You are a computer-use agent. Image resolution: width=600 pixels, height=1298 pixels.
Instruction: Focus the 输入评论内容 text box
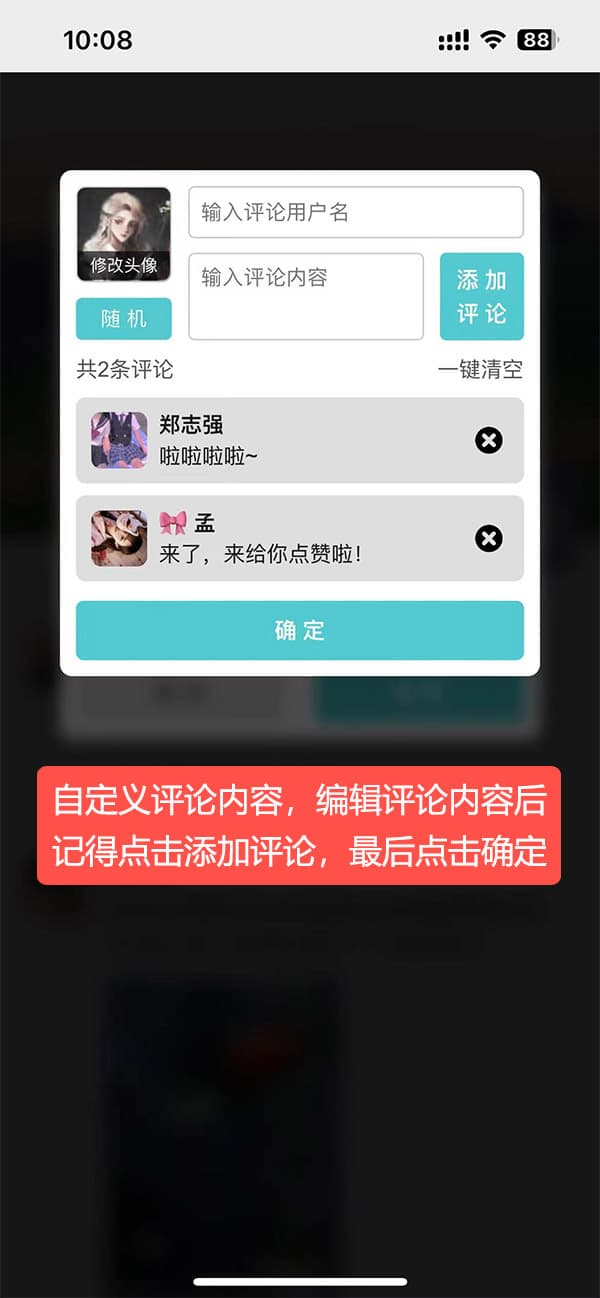tap(306, 296)
